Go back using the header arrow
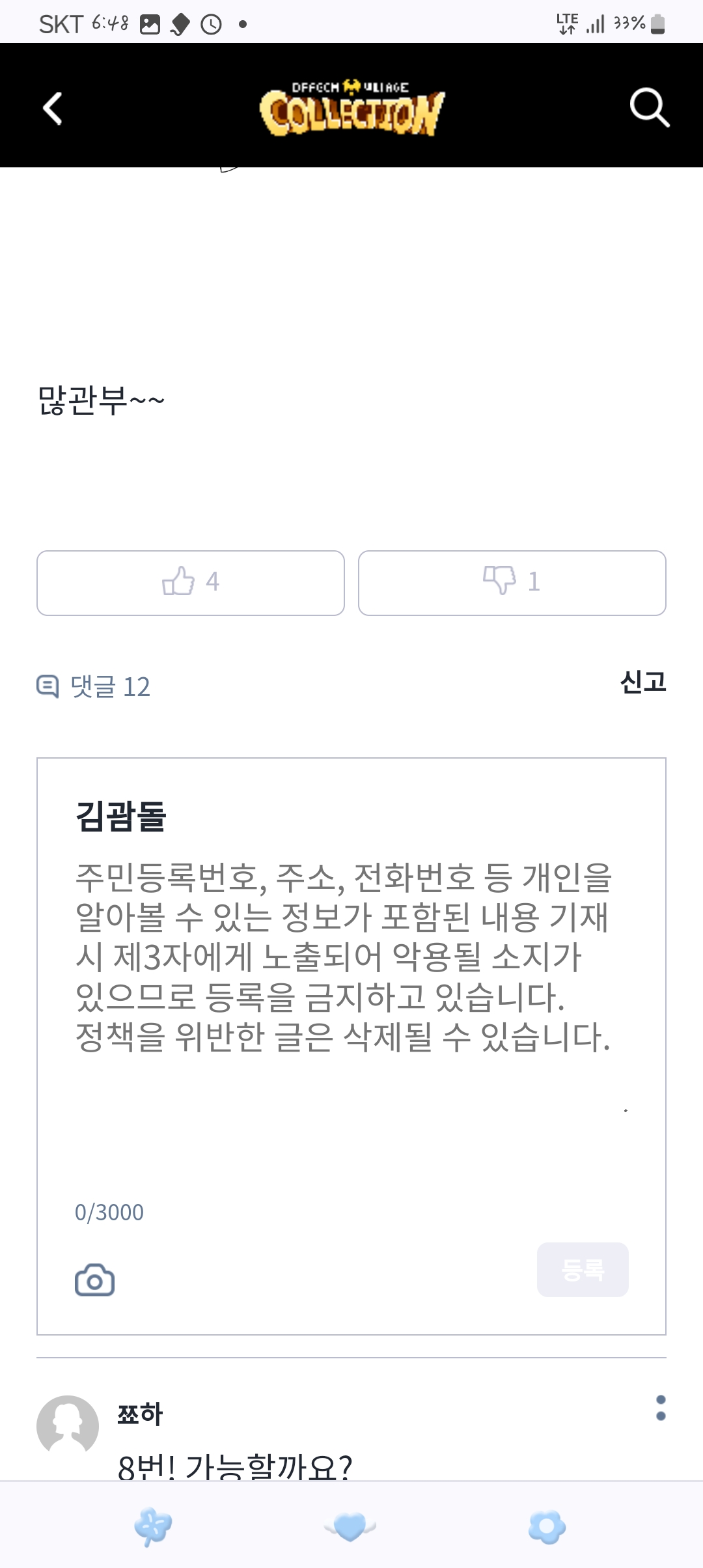The width and height of the screenshot is (703, 1568). click(53, 108)
